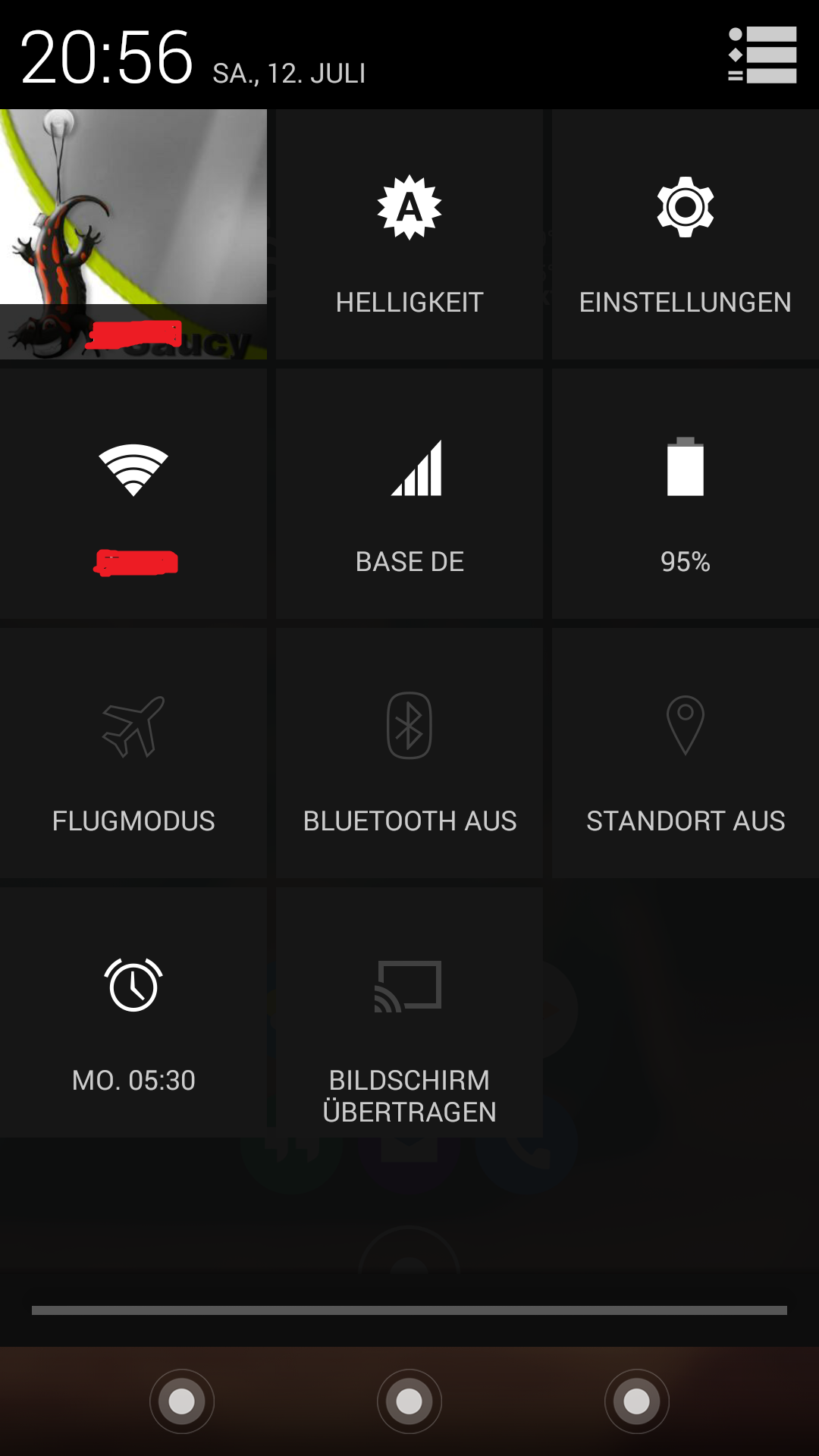This screenshot has height=1456, width=819.
Task: Open the user profile tile
Action: tap(133, 234)
